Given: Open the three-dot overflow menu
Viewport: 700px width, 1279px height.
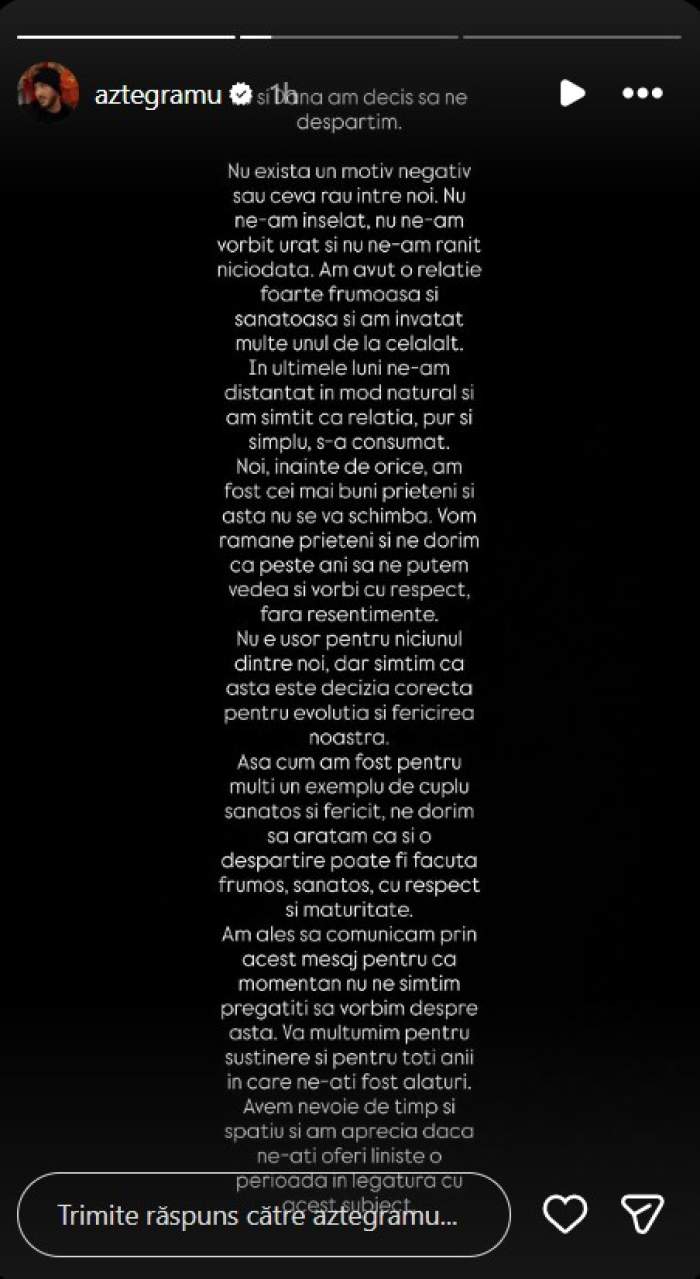Looking at the screenshot, I should tap(642, 94).
